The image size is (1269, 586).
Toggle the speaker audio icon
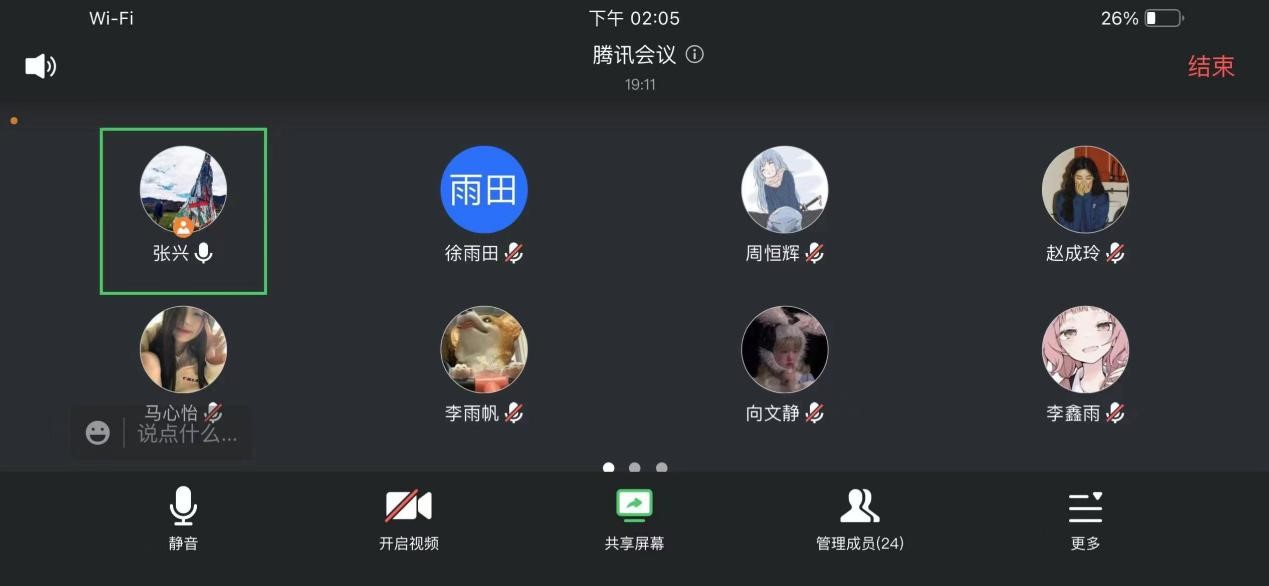pyautogui.click(x=40, y=67)
